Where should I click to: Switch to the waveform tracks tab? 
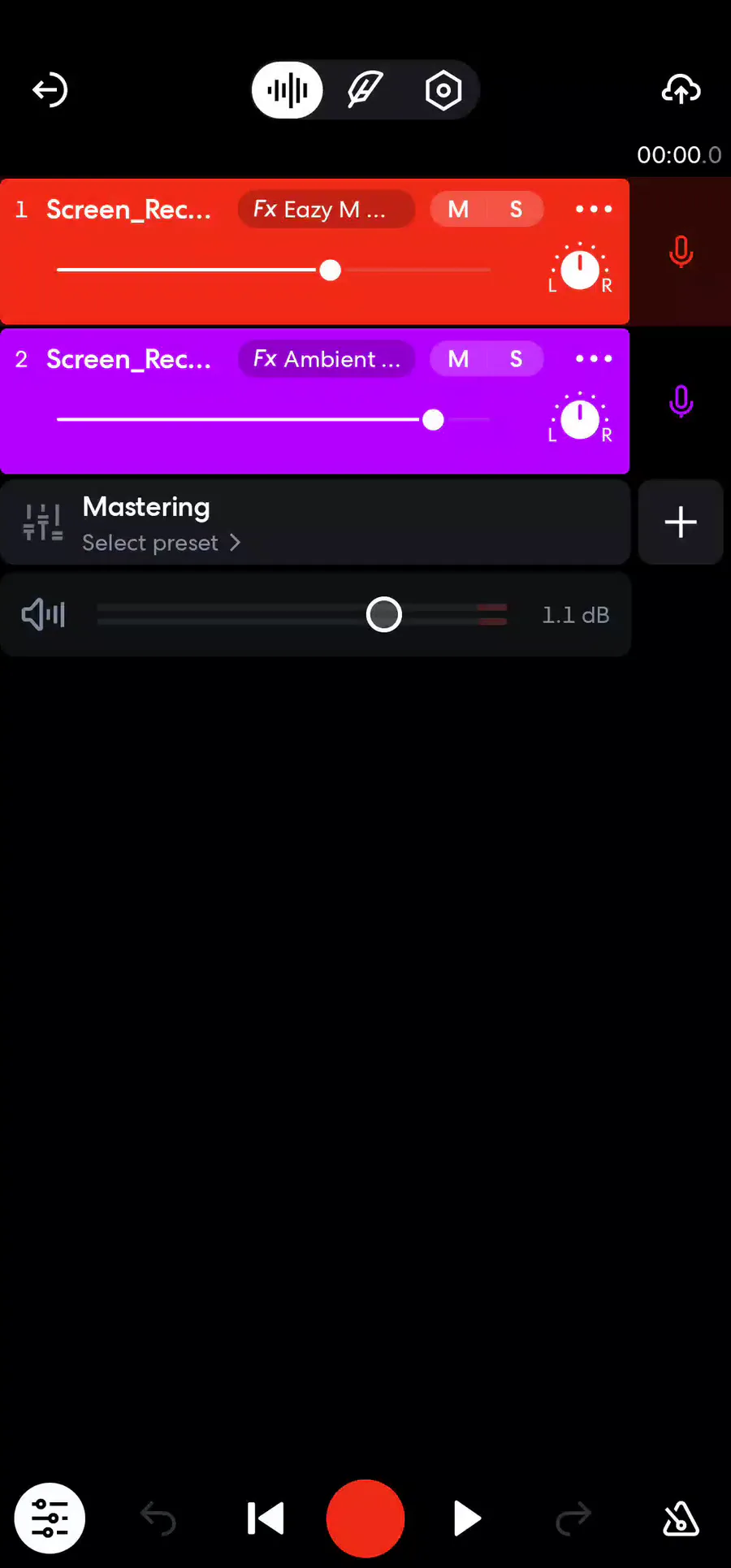point(288,90)
